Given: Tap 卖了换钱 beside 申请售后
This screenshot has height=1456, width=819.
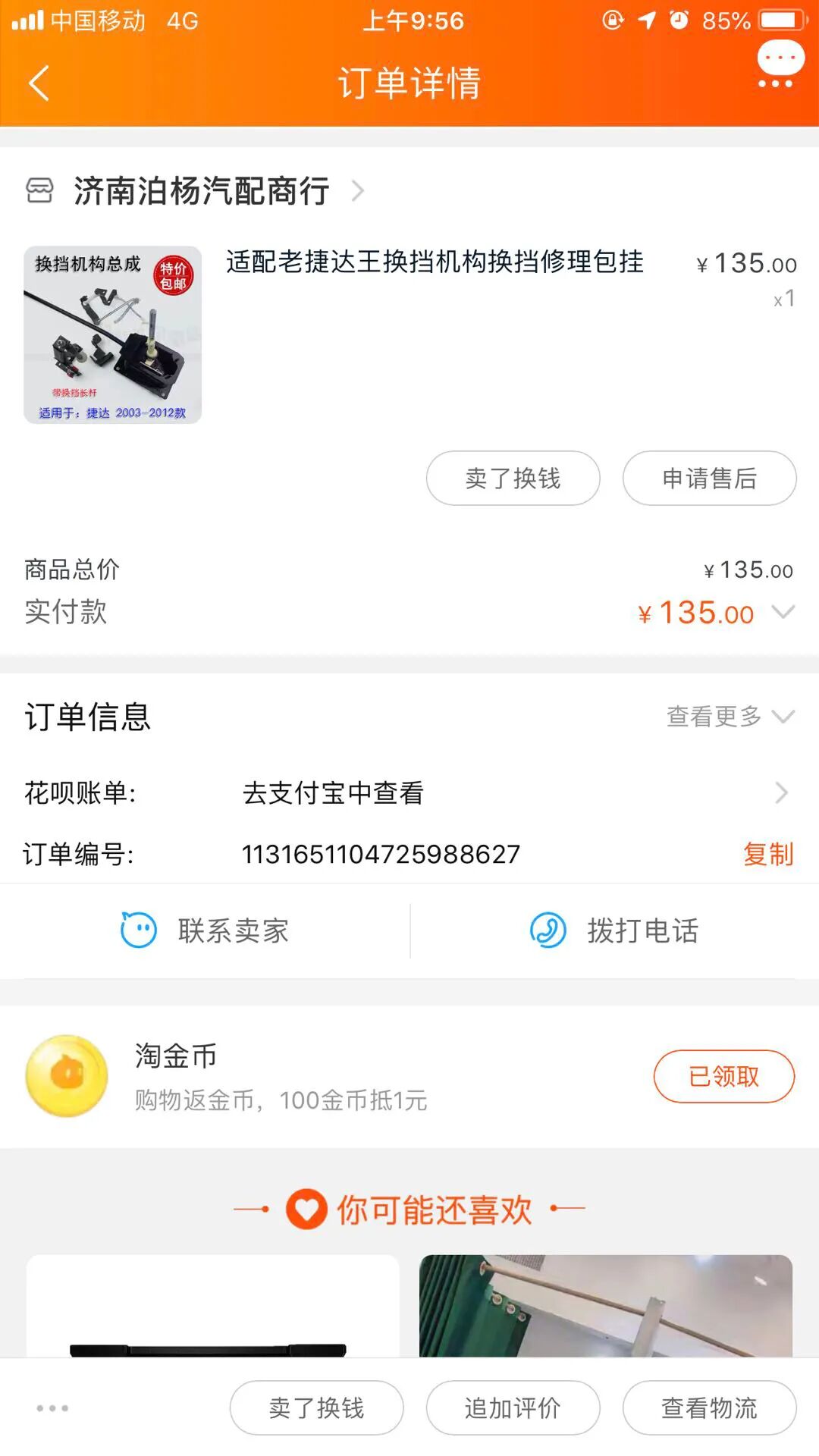Looking at the screenshot, I should click(x=513, y=479).
